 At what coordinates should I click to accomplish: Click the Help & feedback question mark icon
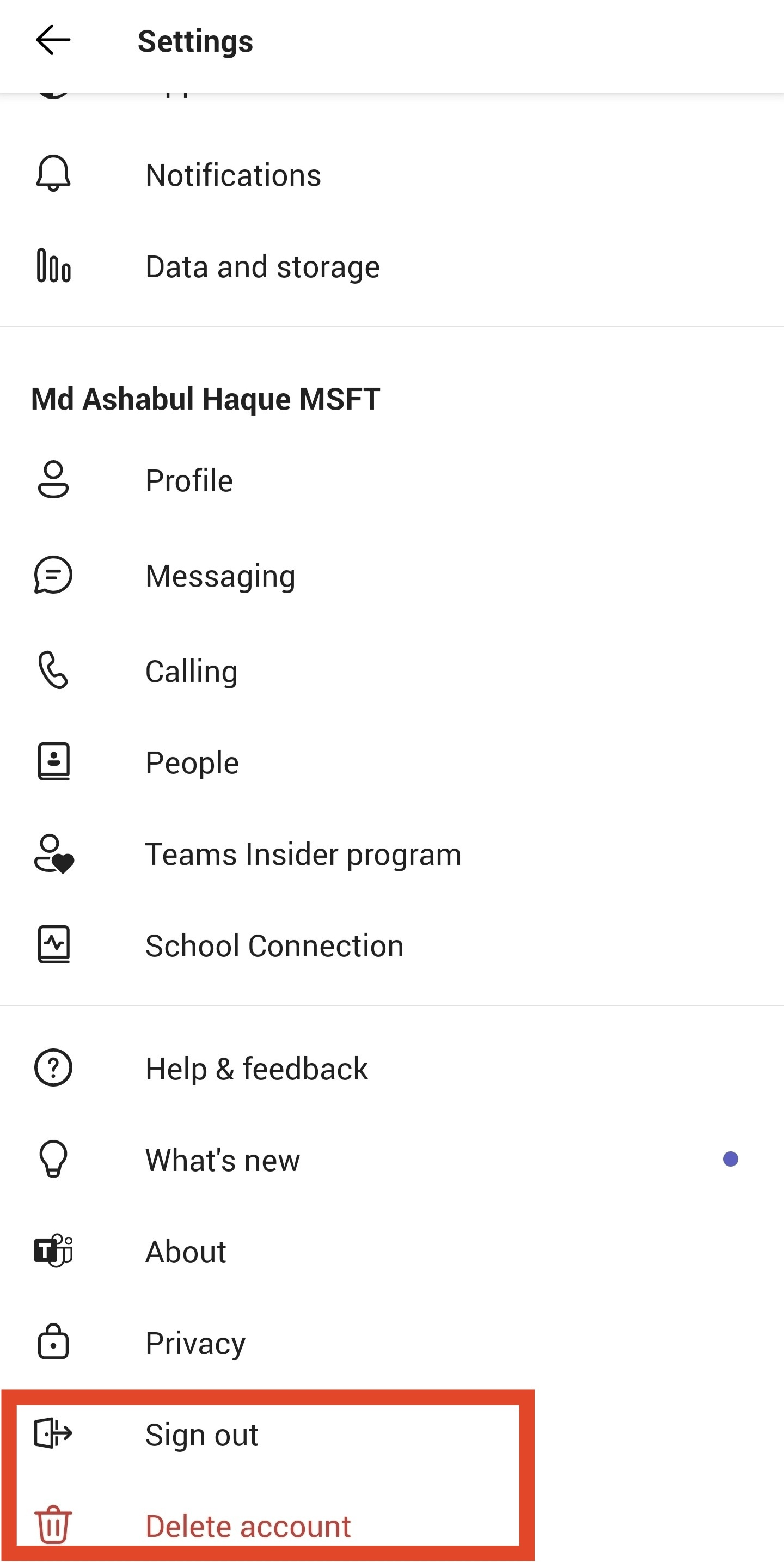[x=53, y=1069]
